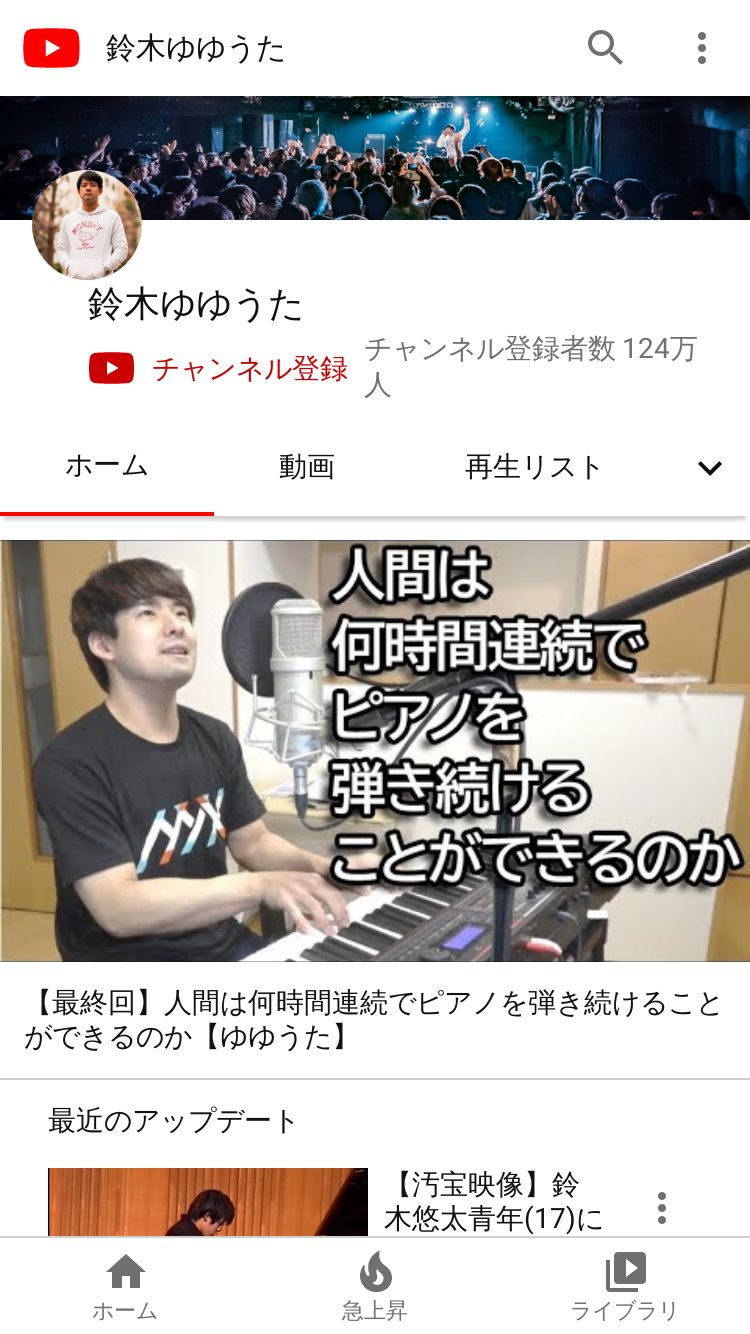Select the ホーム channel tab
Image resolution: width=750 pixels, height=1334 pixels.
click(x=107, y=467)
